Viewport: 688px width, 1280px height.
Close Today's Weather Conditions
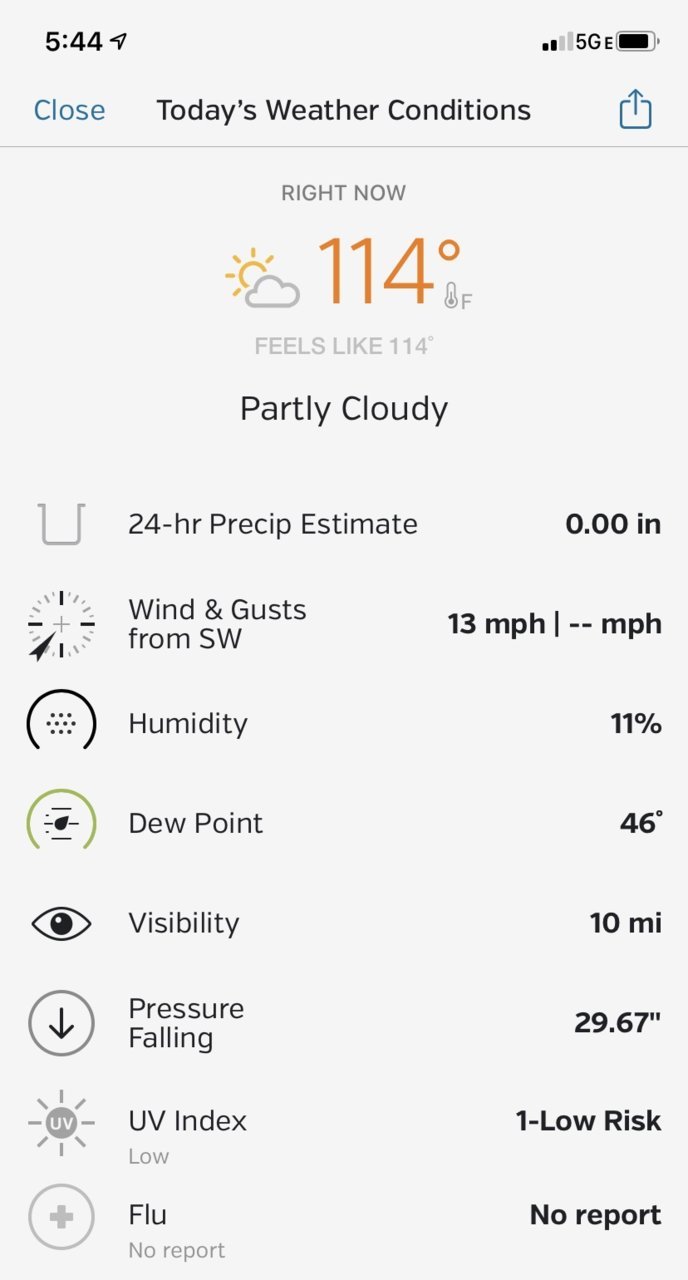point(69,110)
